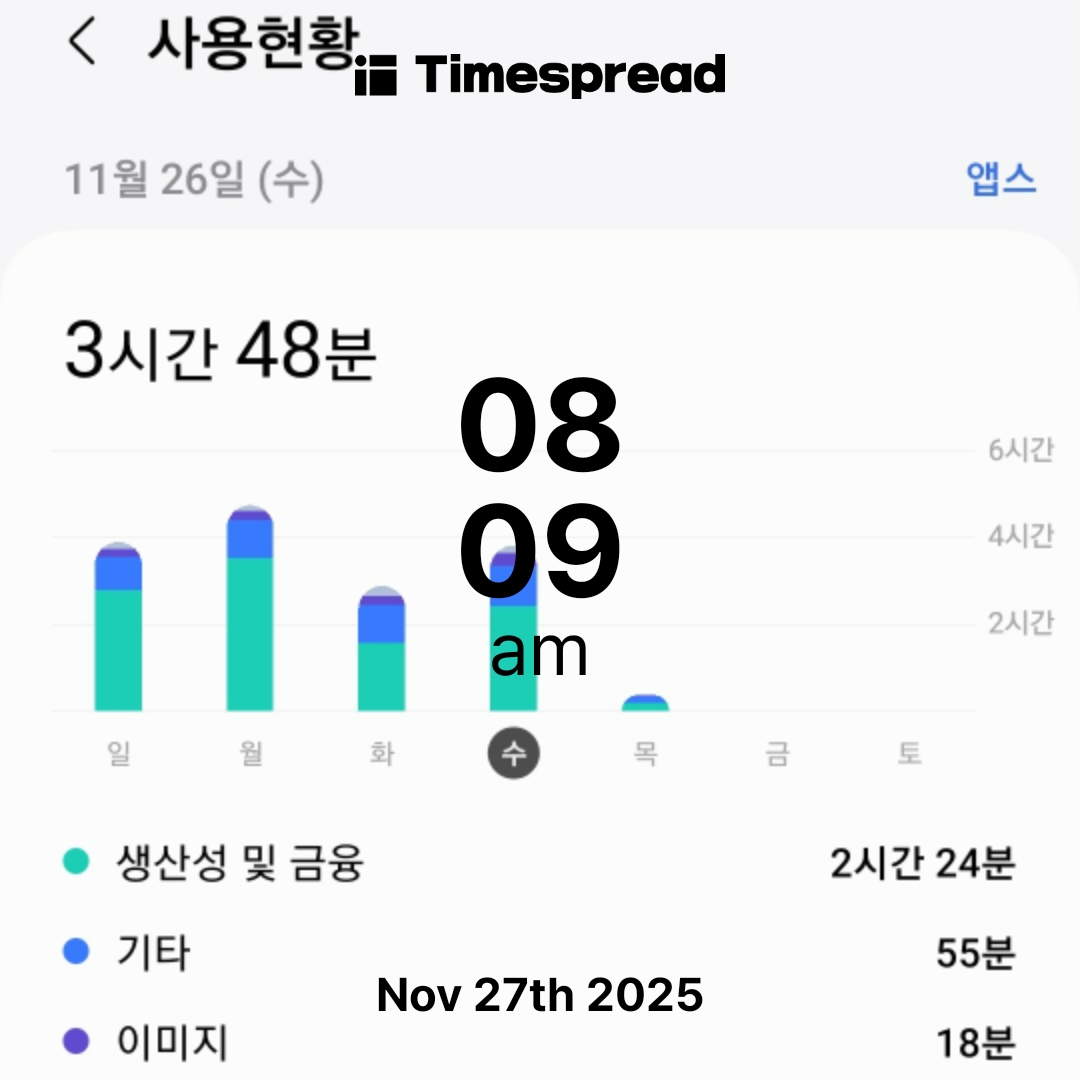Go back from the 사용현황 screen
The height and width of the screenshot is (1080, 1080).
(83, 43)
